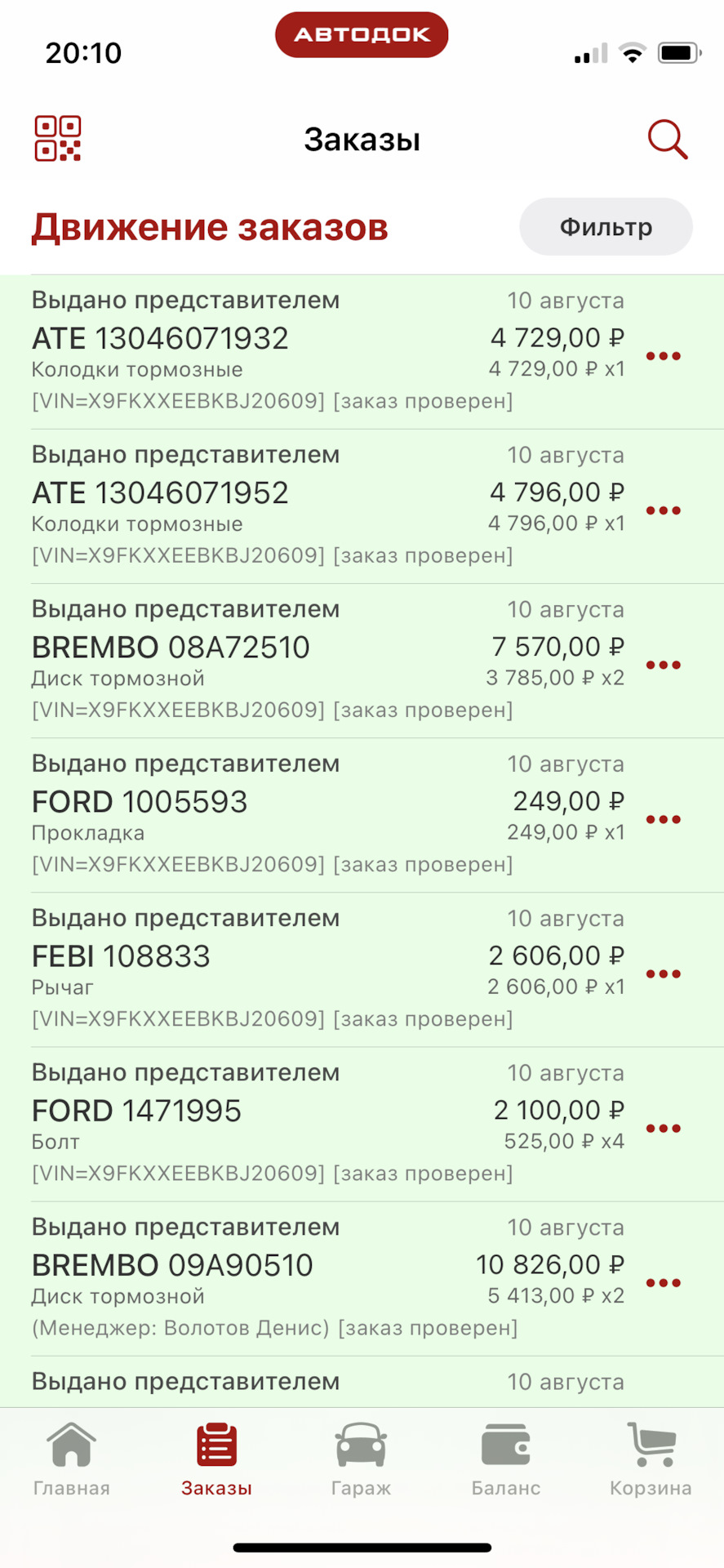724x1568 pixels.
Task: Open three-dot menu on BREMBO 09A90510 order
Action: pos(664,1282)
